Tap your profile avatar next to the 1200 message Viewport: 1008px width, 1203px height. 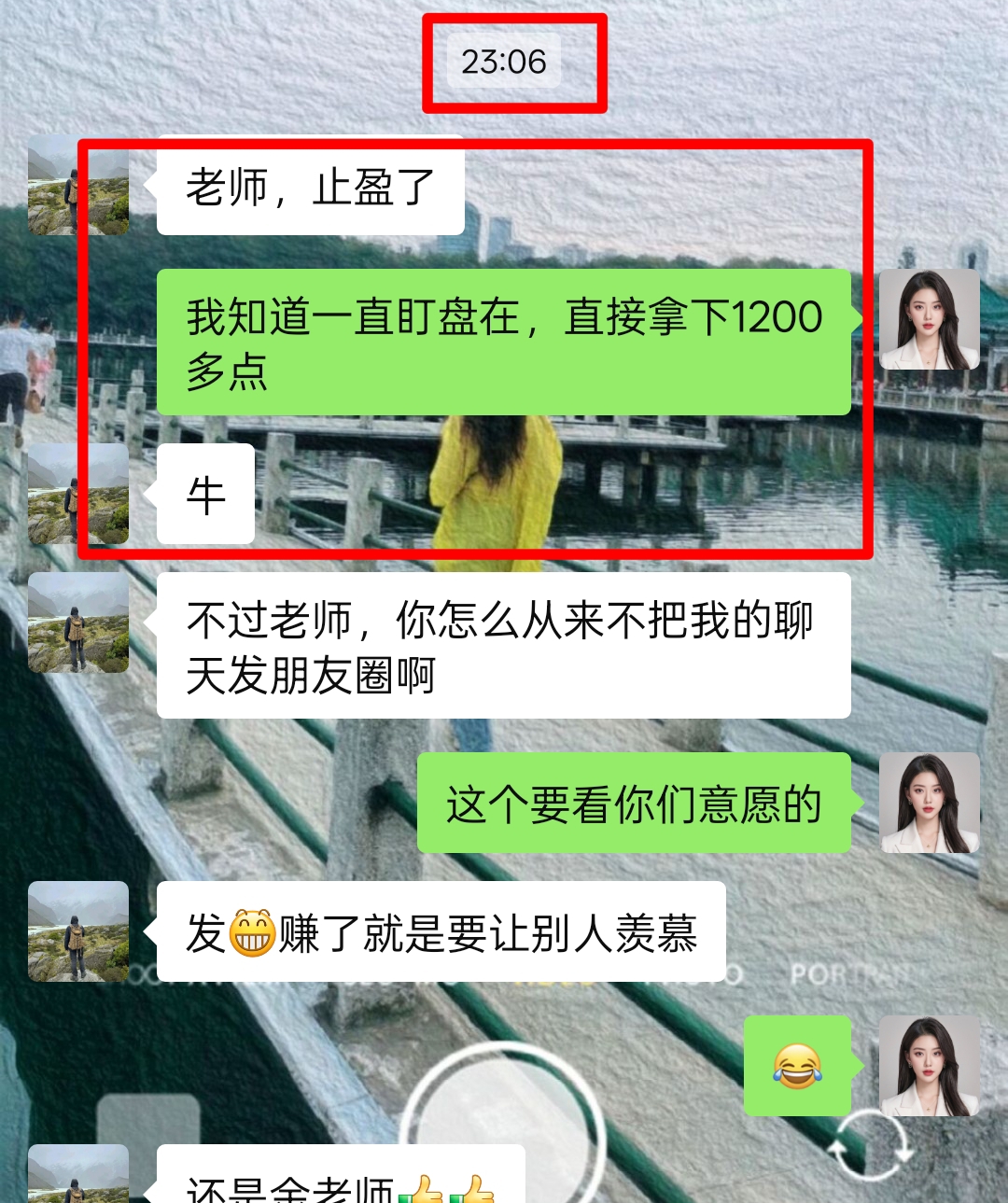(x=929, y=320)
